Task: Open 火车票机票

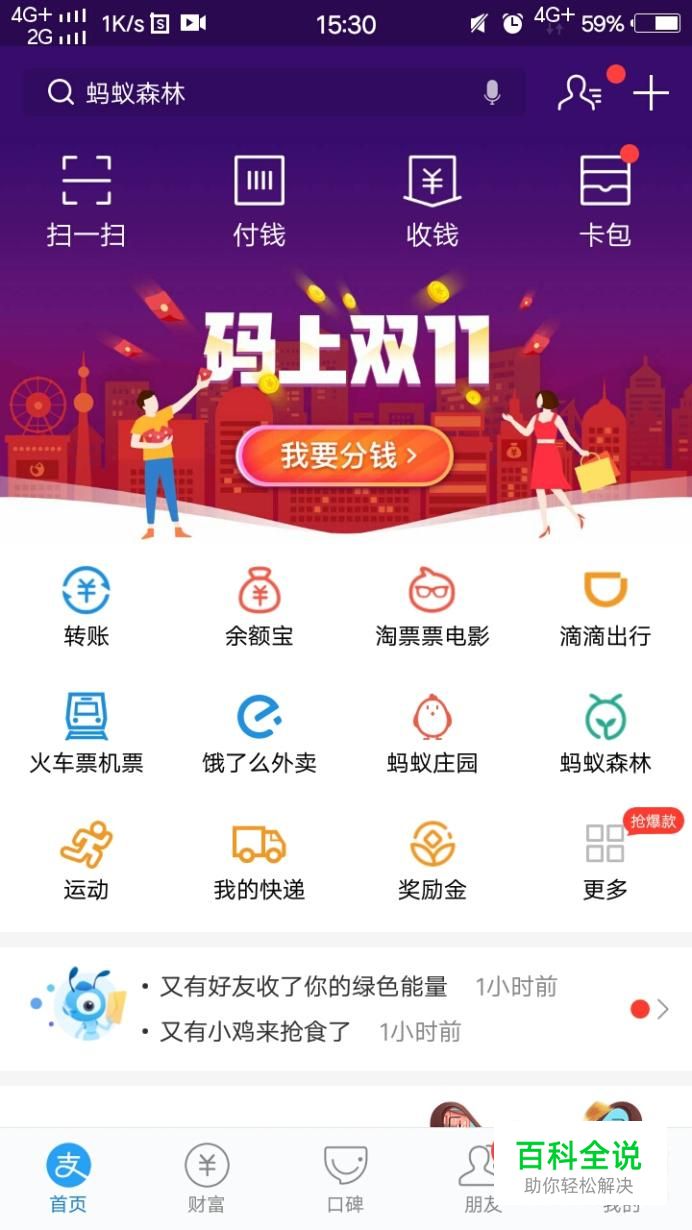Action: [x=86, y=733]
